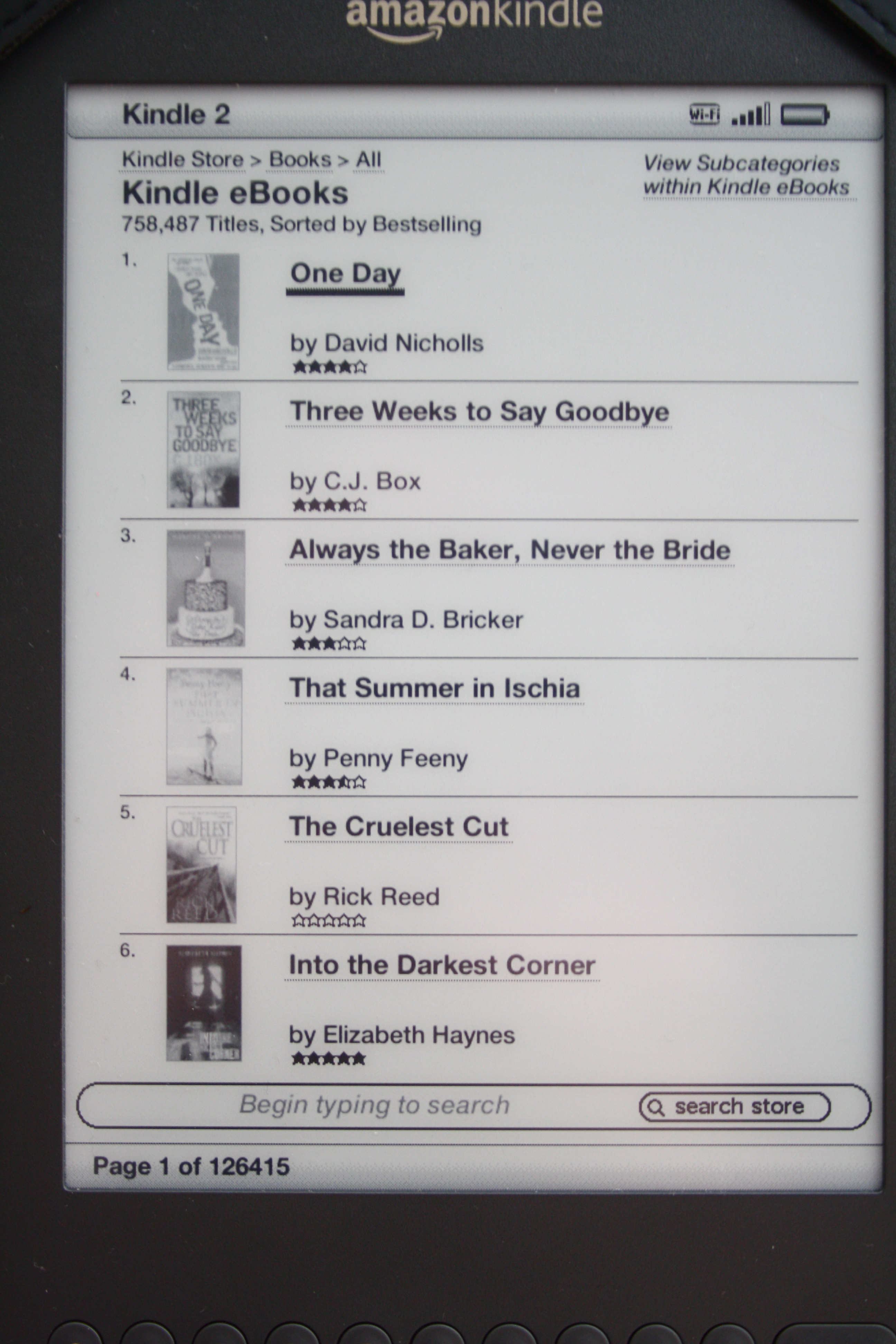Open Always the Baker, Never the Bride

point(509,550)
